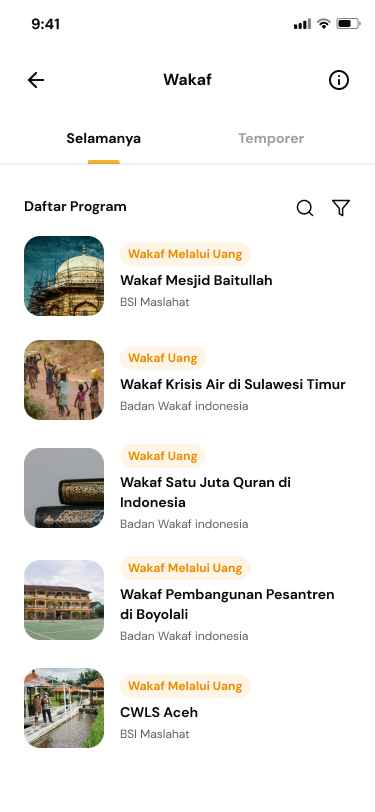Switch to the Temporer tab

point(271,139)
